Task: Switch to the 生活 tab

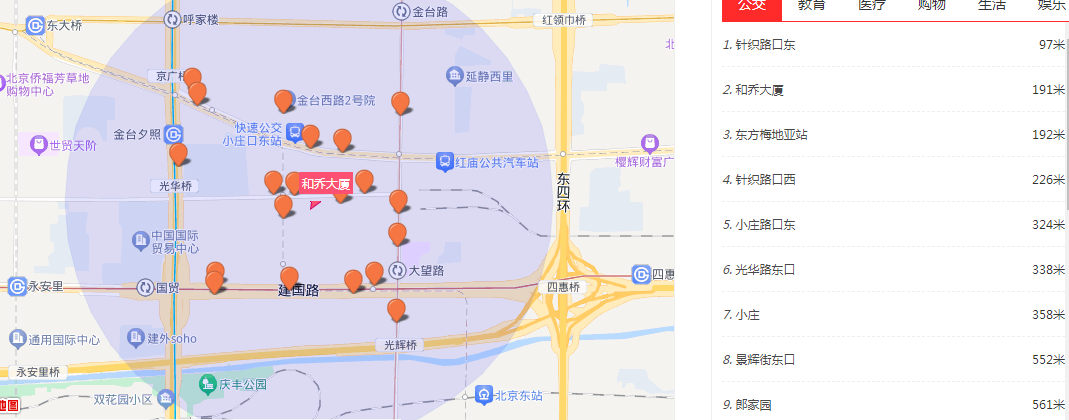Action: 991,6
